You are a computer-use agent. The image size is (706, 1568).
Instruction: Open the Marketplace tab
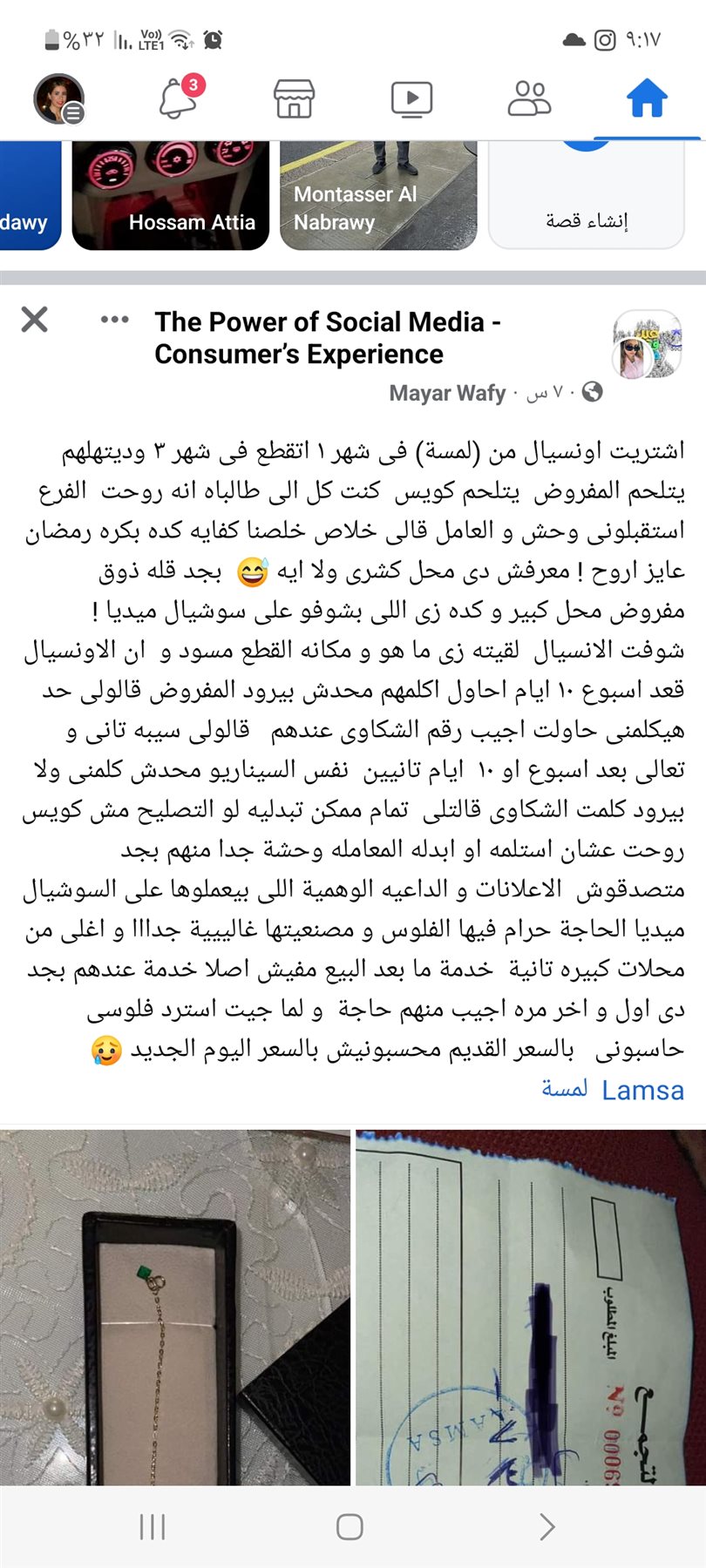(295, 98)
